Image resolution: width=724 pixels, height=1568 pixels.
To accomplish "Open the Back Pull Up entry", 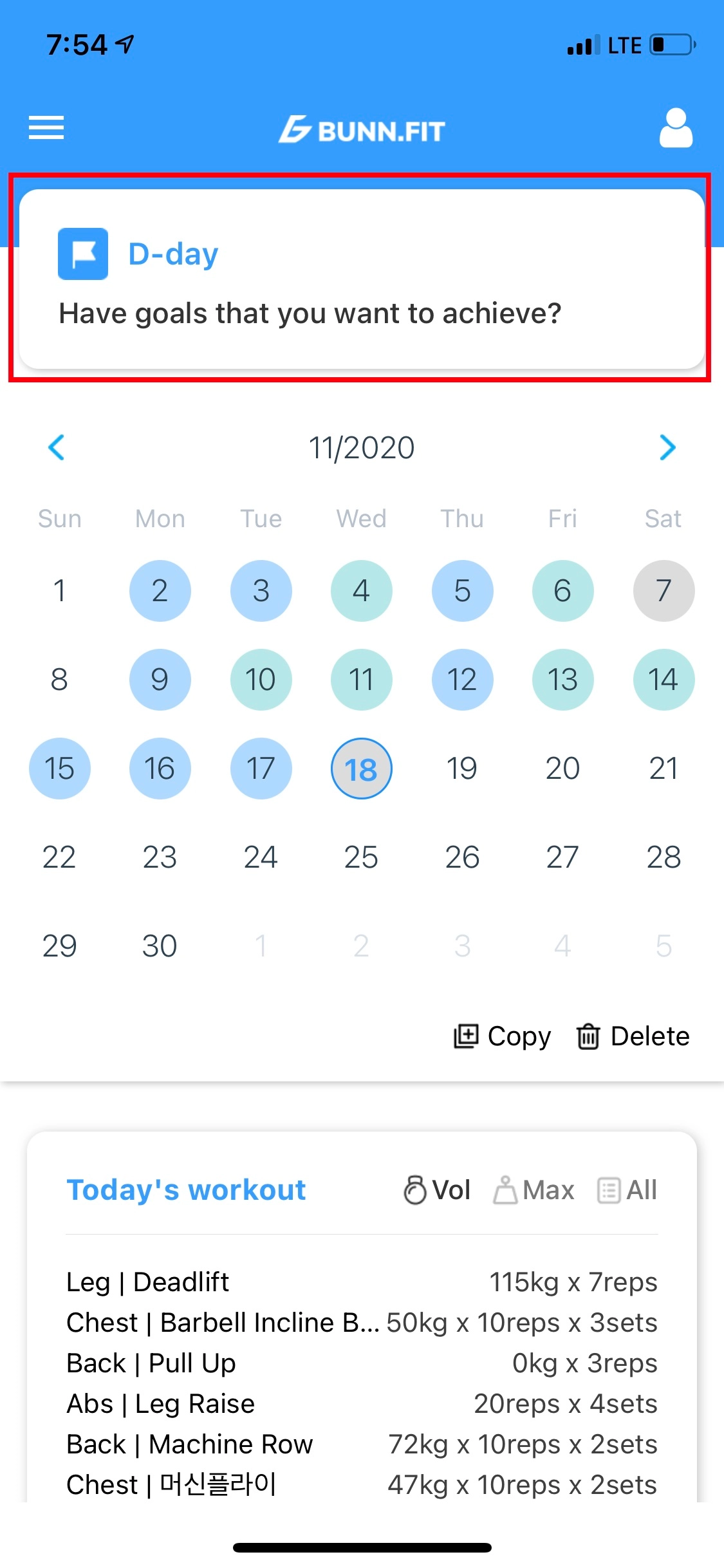I will coord(361,1363).
